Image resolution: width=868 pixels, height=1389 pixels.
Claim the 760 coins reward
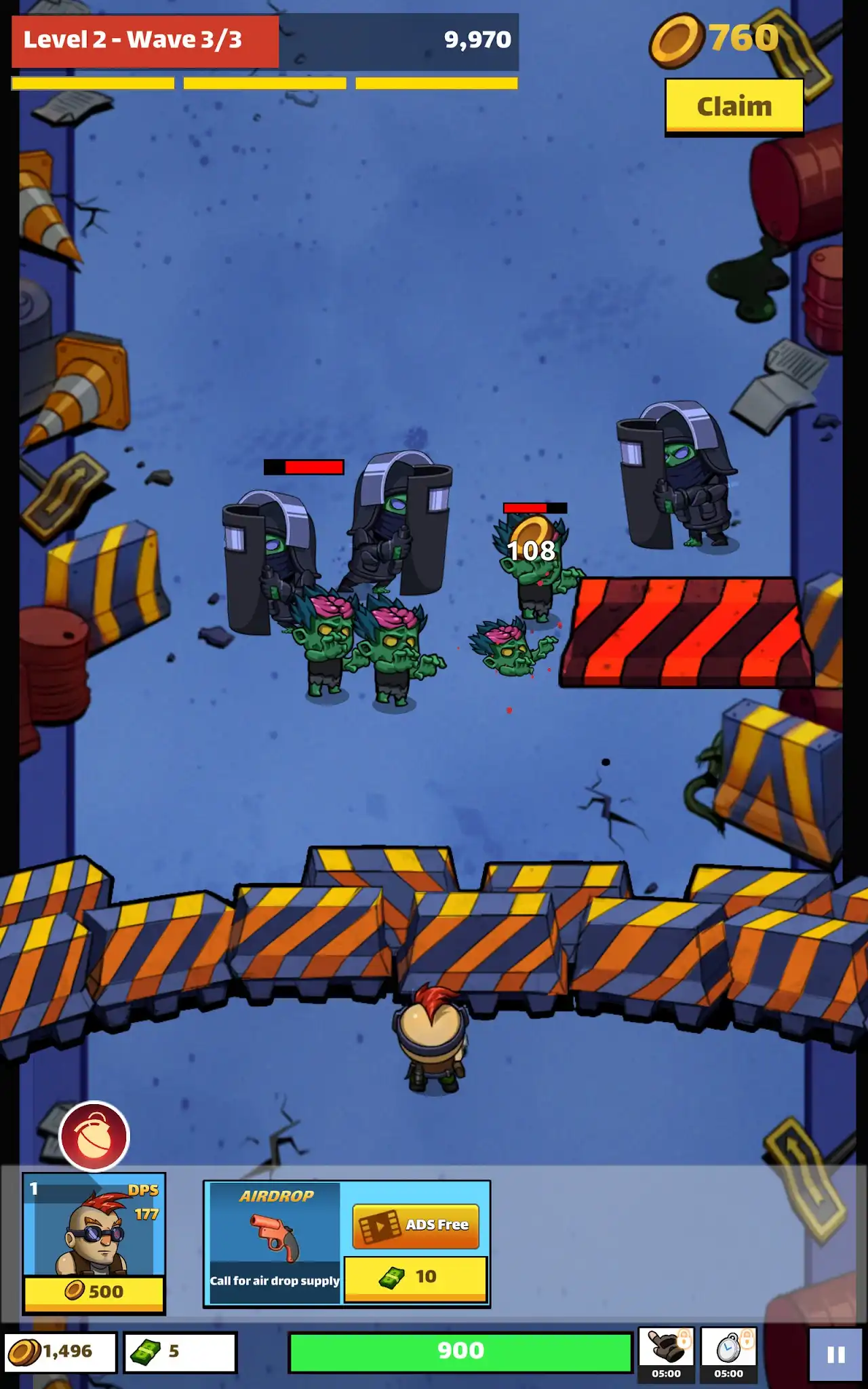[734, 106]
